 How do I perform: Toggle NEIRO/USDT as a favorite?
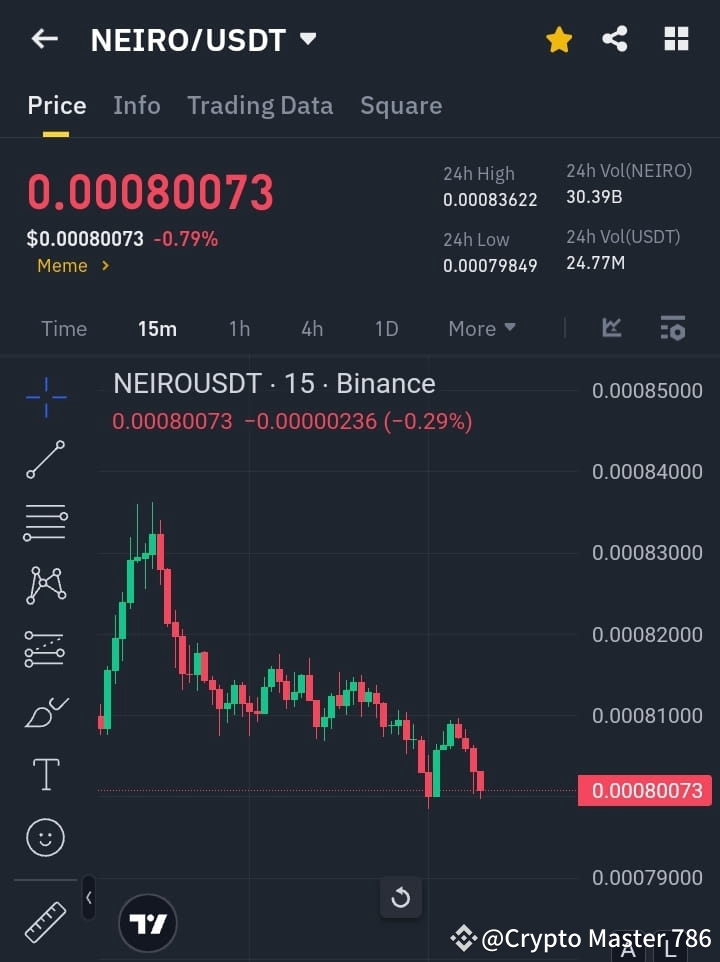click(558, 39)
